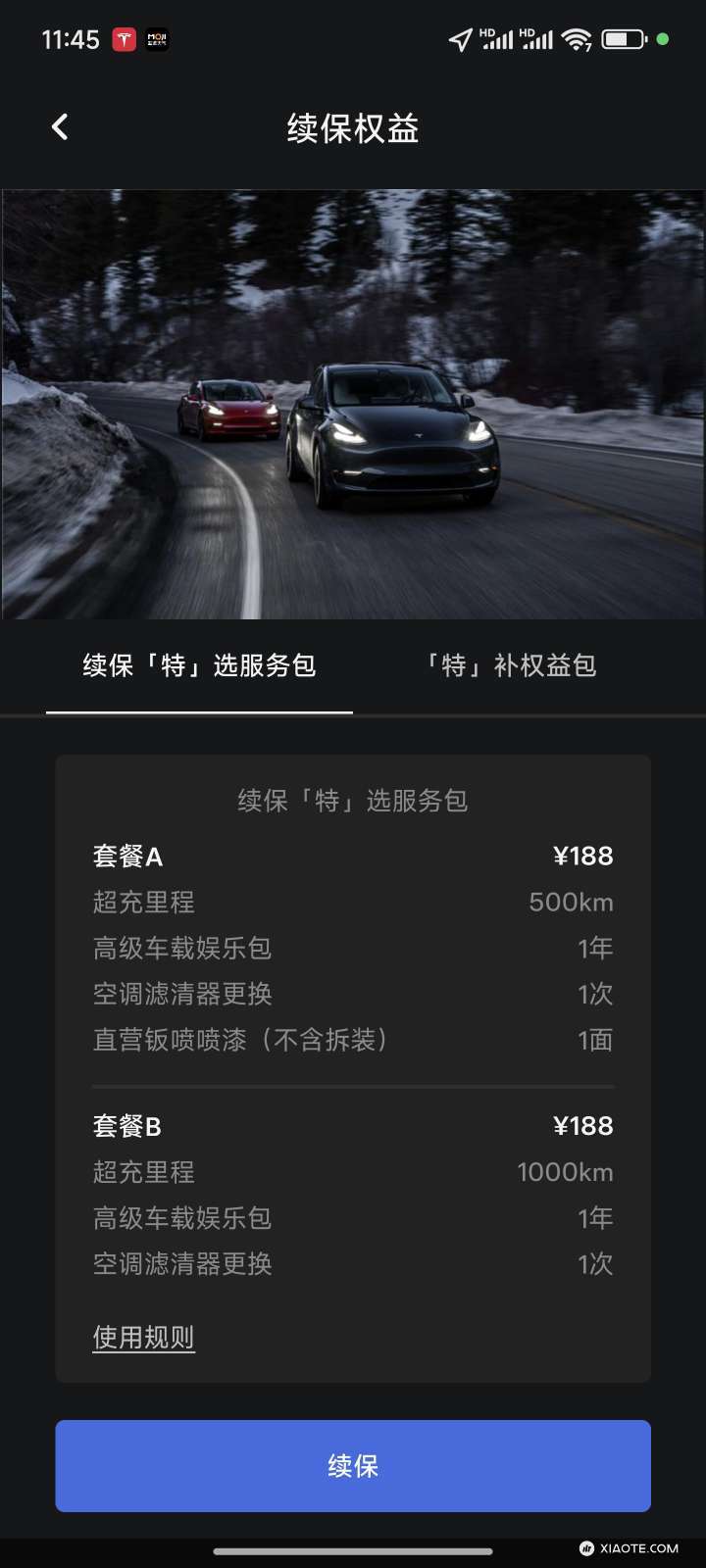Tap the home indicator bar at screen bottom

tap(353, 1553)
